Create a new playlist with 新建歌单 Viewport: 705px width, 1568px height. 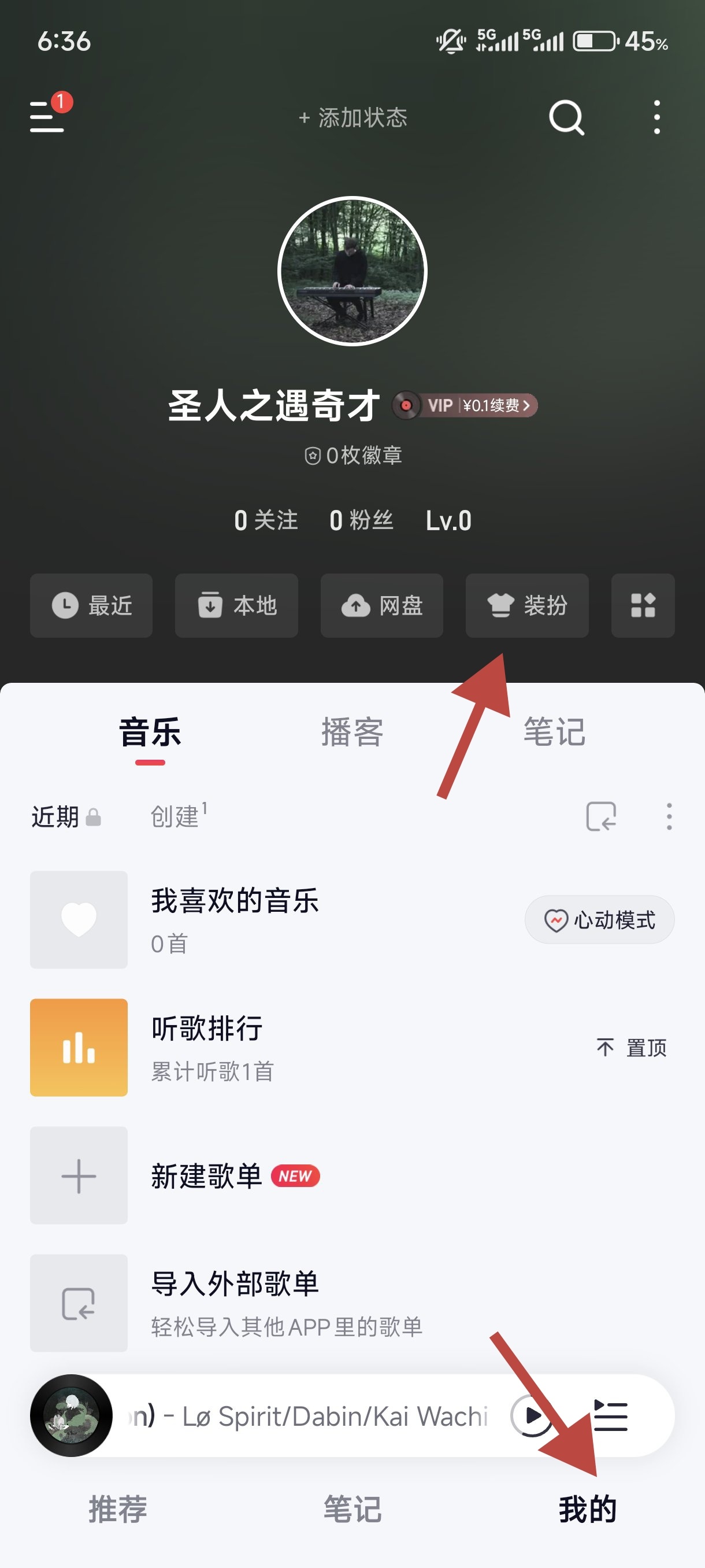(x=206, y=1175)
